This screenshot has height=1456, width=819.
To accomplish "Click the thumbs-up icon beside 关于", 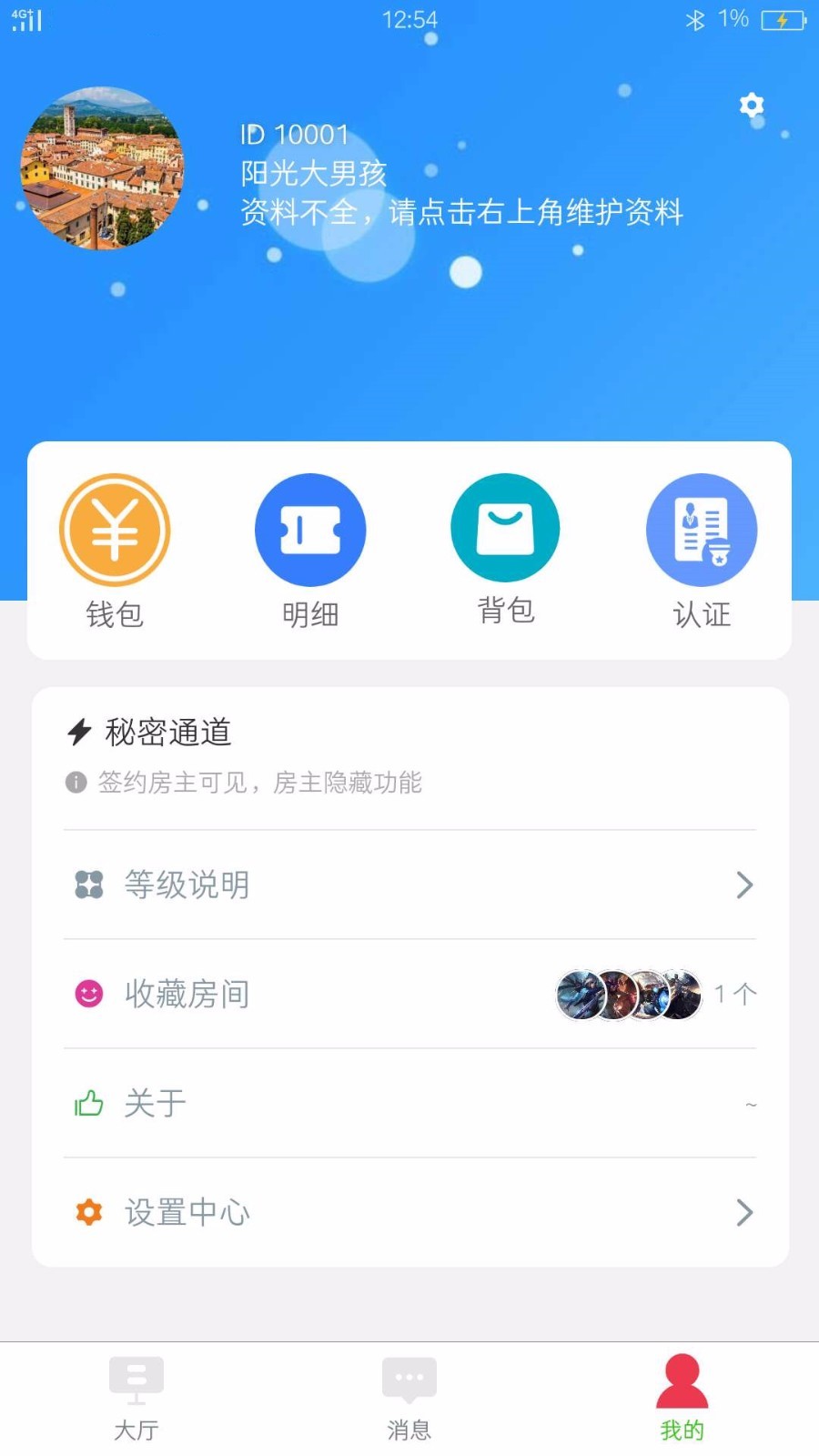I will coord(88,1103).
